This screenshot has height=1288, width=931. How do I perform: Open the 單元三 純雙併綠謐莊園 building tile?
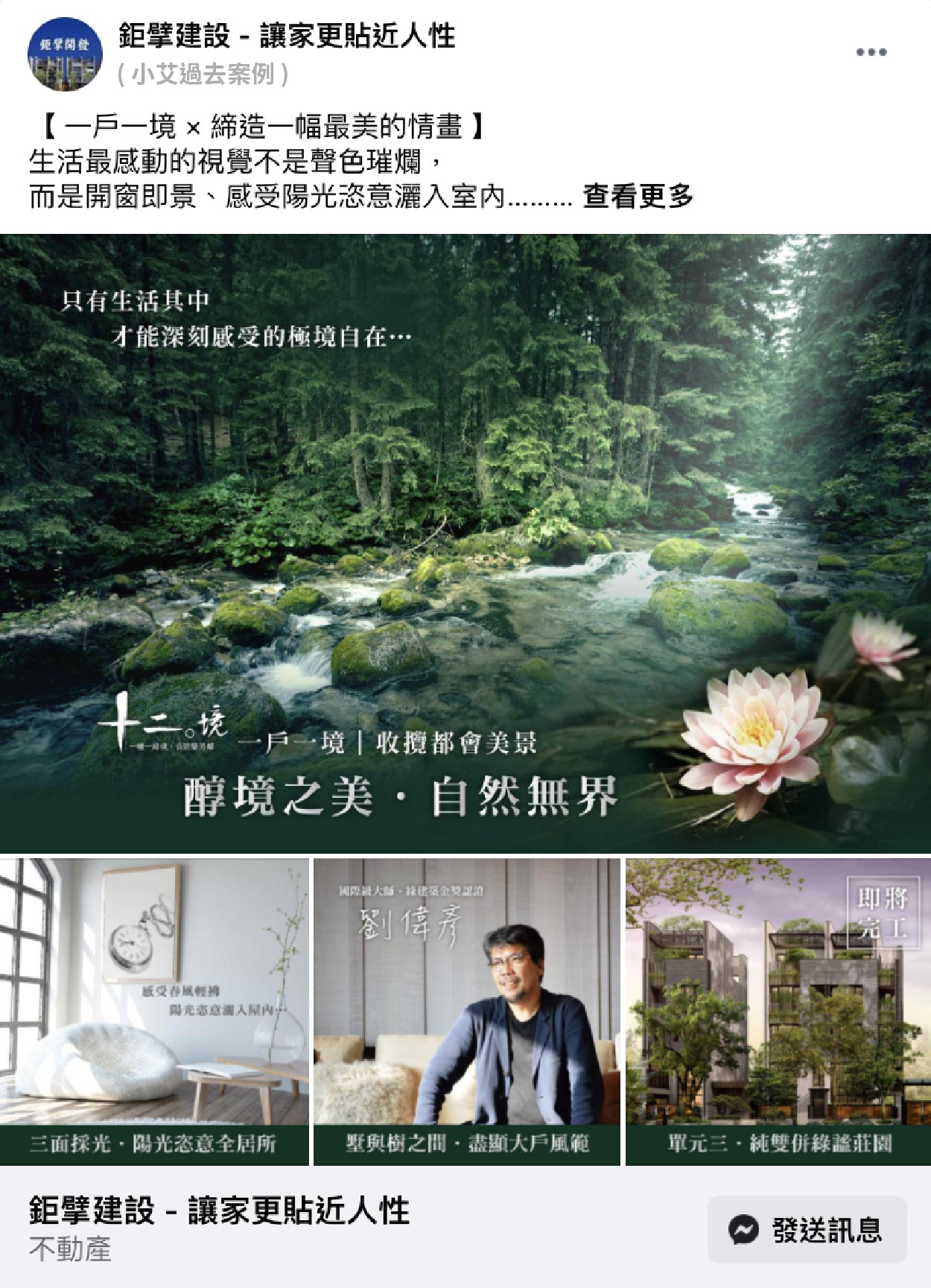[x=778, y=1011]
